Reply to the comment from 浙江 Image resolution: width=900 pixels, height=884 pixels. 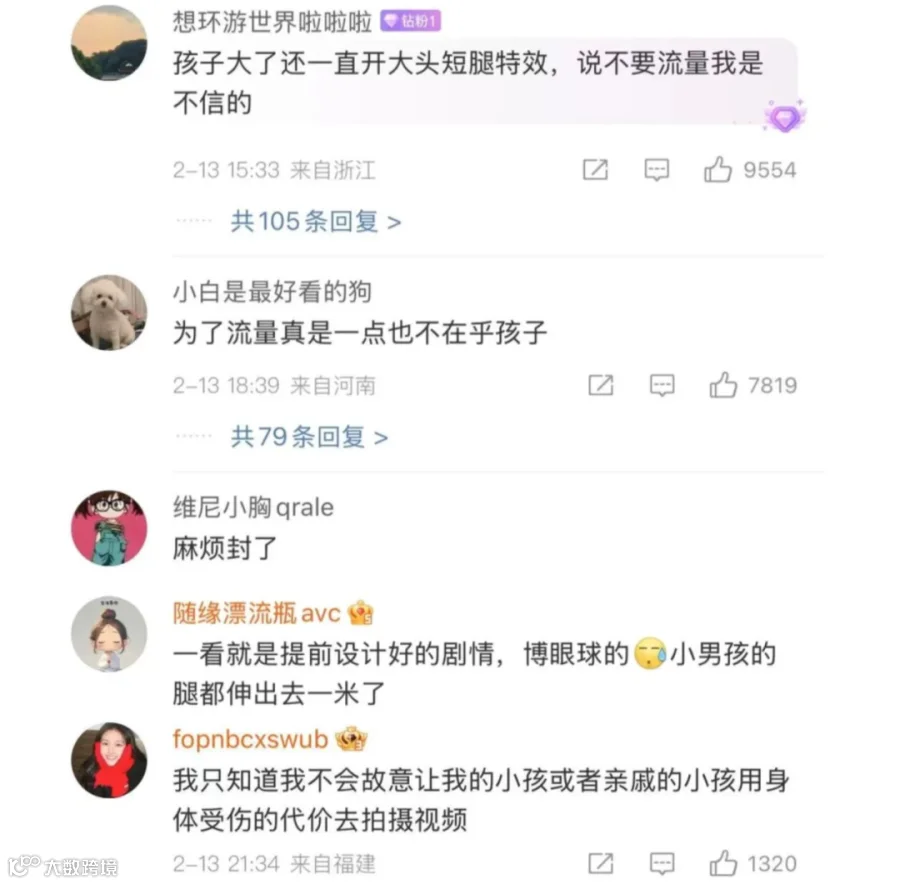point(657,170)
